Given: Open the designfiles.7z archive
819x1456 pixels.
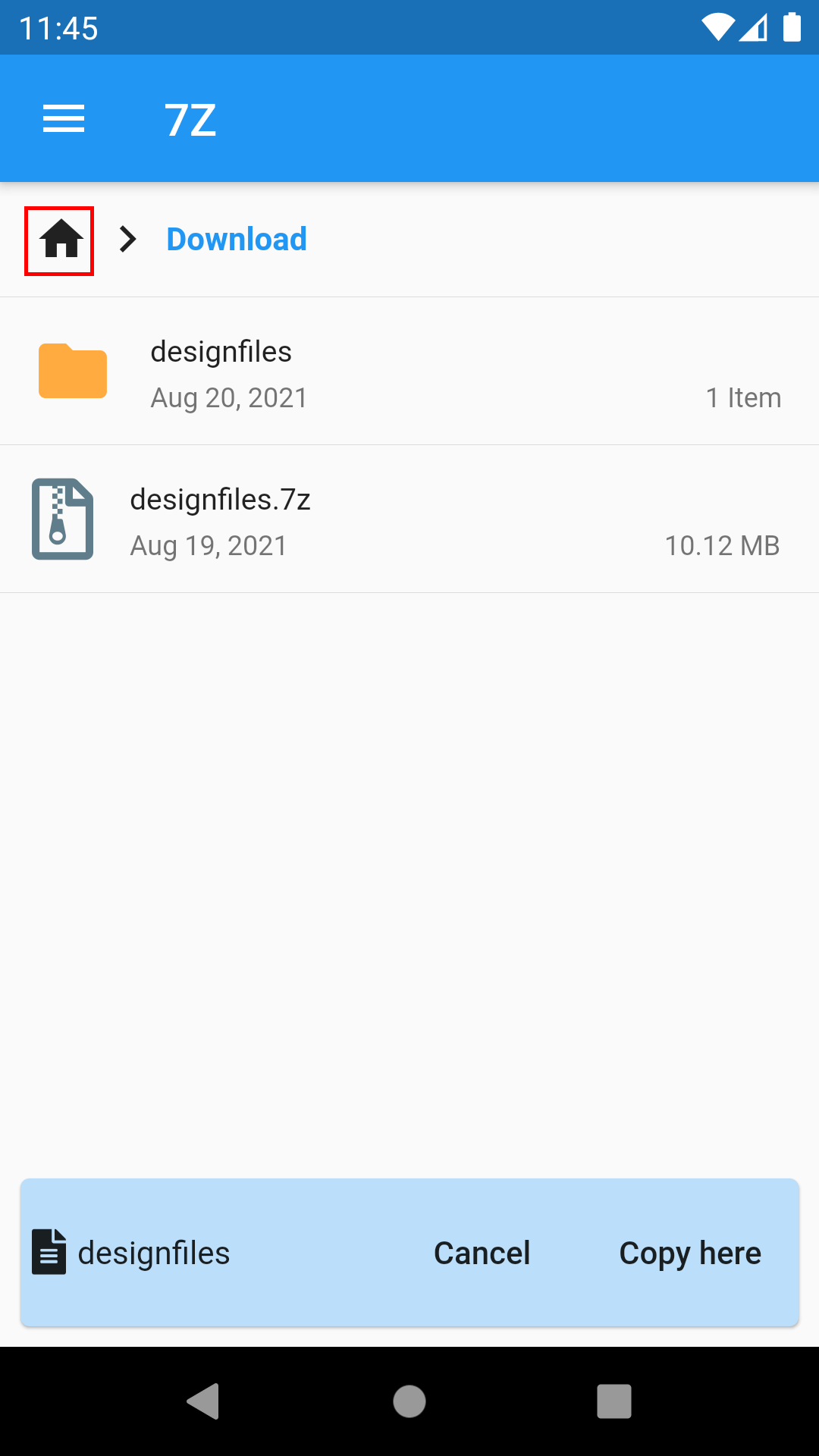Looking at the screenshot, I should tap(409, 519).
